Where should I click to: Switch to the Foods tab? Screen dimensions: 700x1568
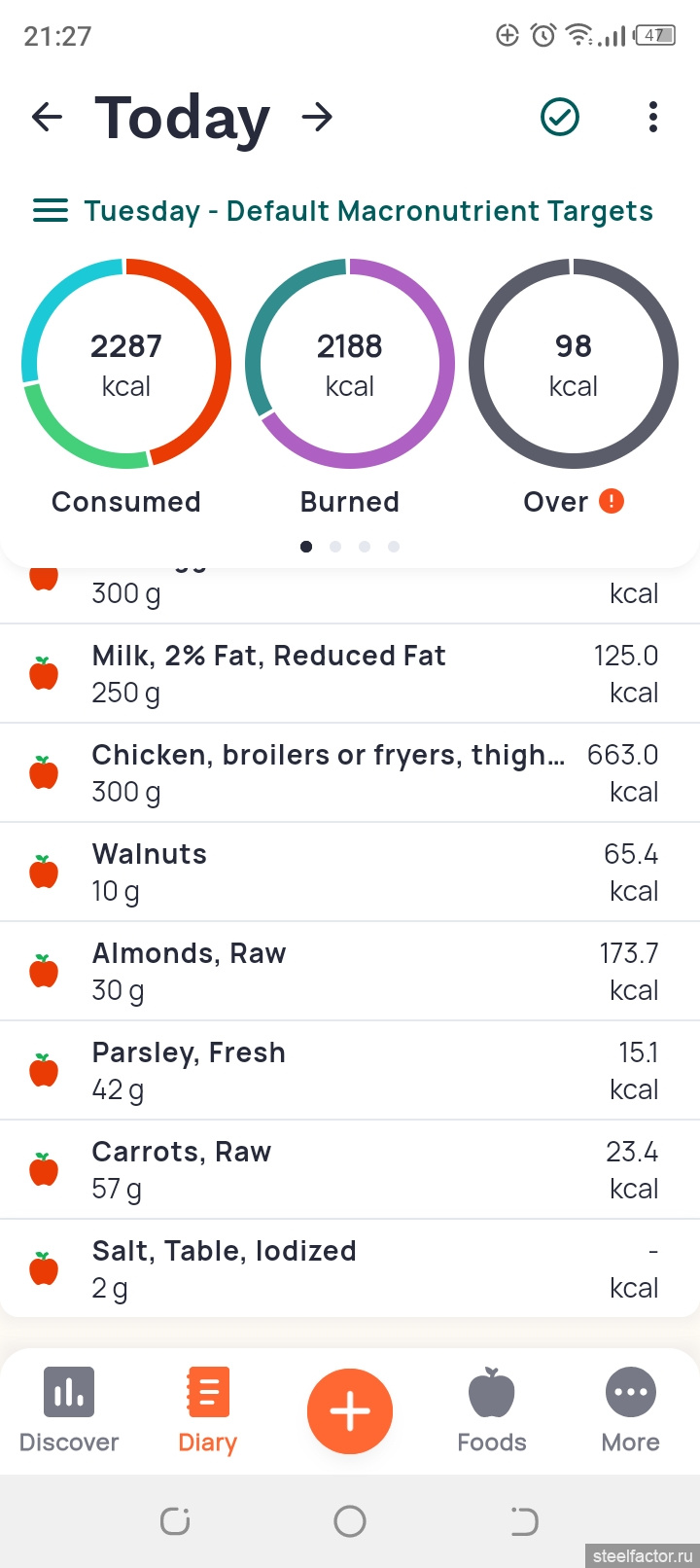click(x=492, y=1410)
